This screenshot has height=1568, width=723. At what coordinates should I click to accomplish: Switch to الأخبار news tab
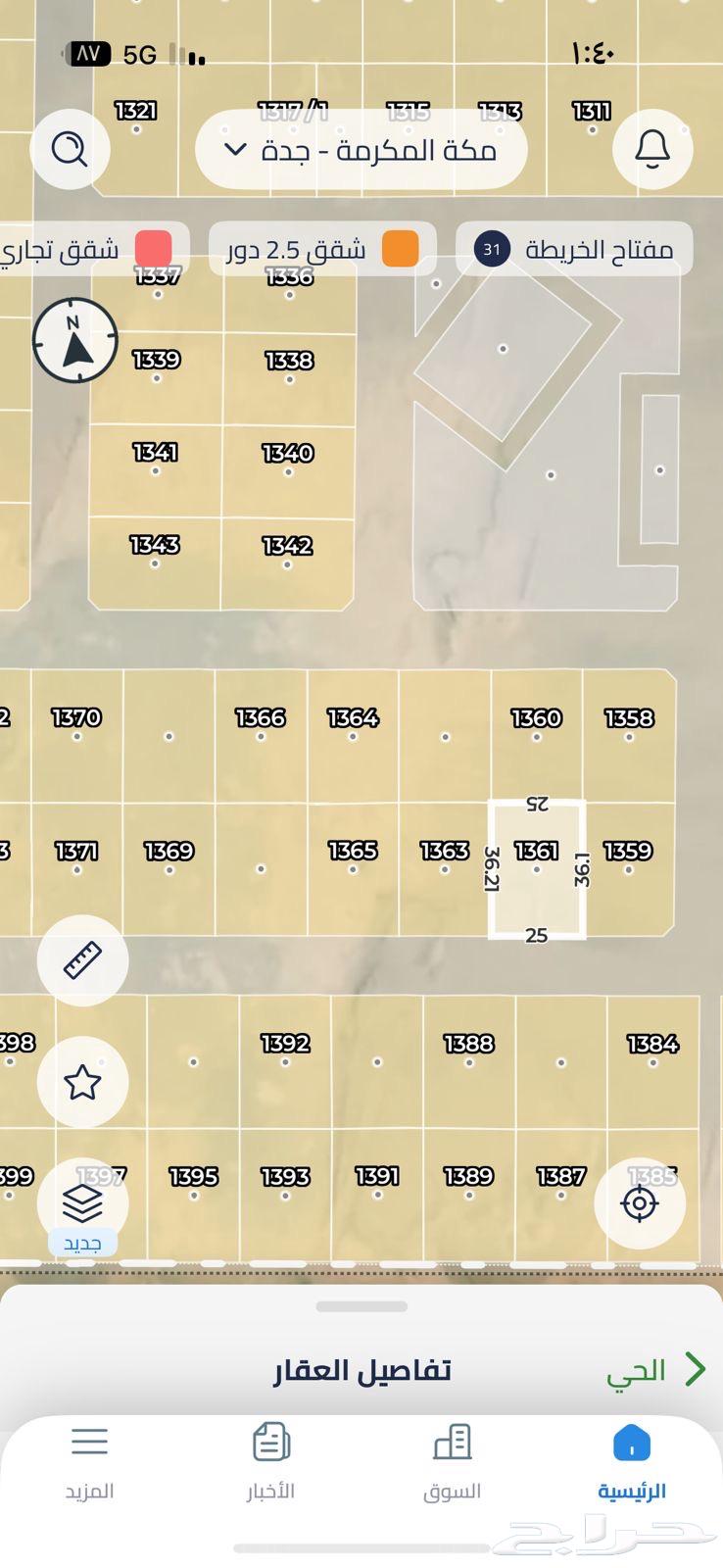point(270,1462)
